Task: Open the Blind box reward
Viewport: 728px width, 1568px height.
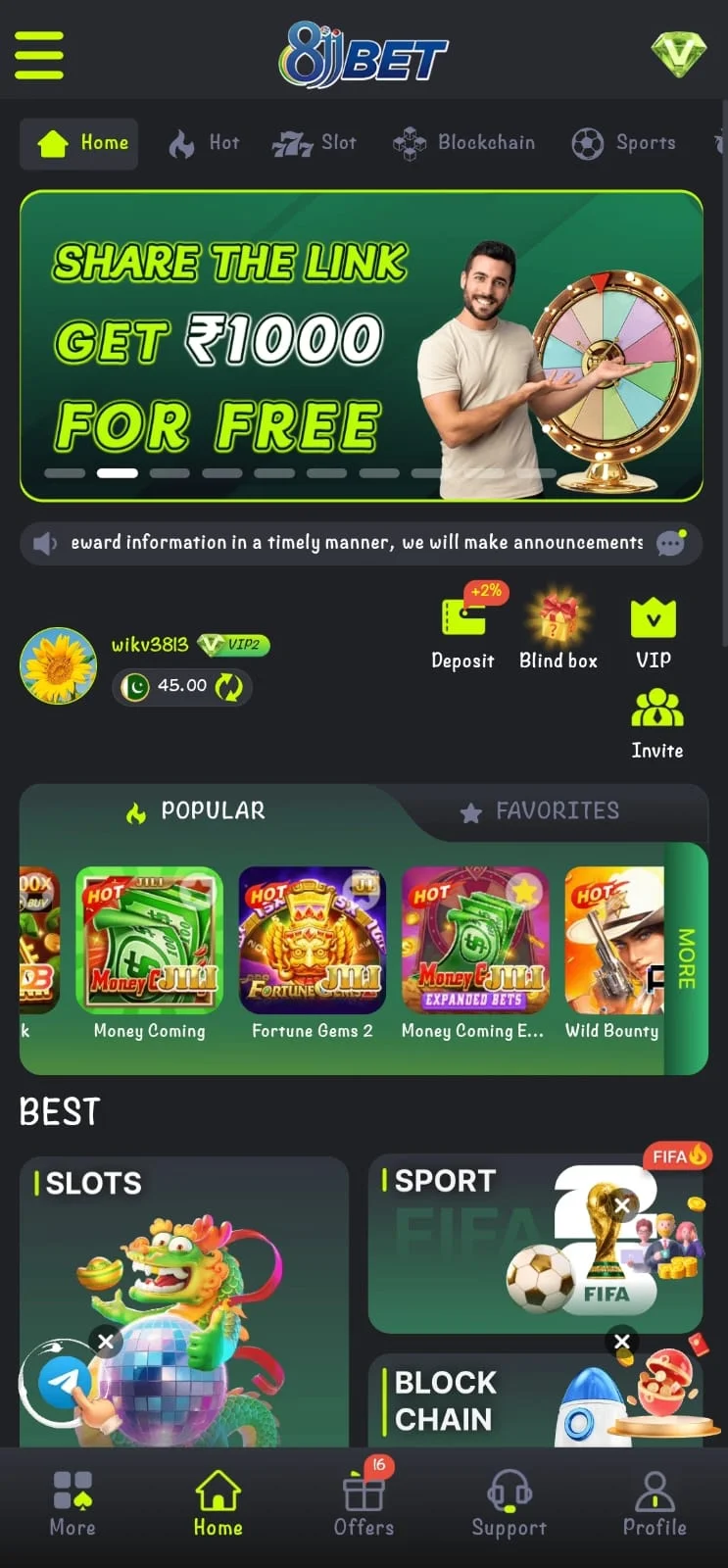Action: 558,634
